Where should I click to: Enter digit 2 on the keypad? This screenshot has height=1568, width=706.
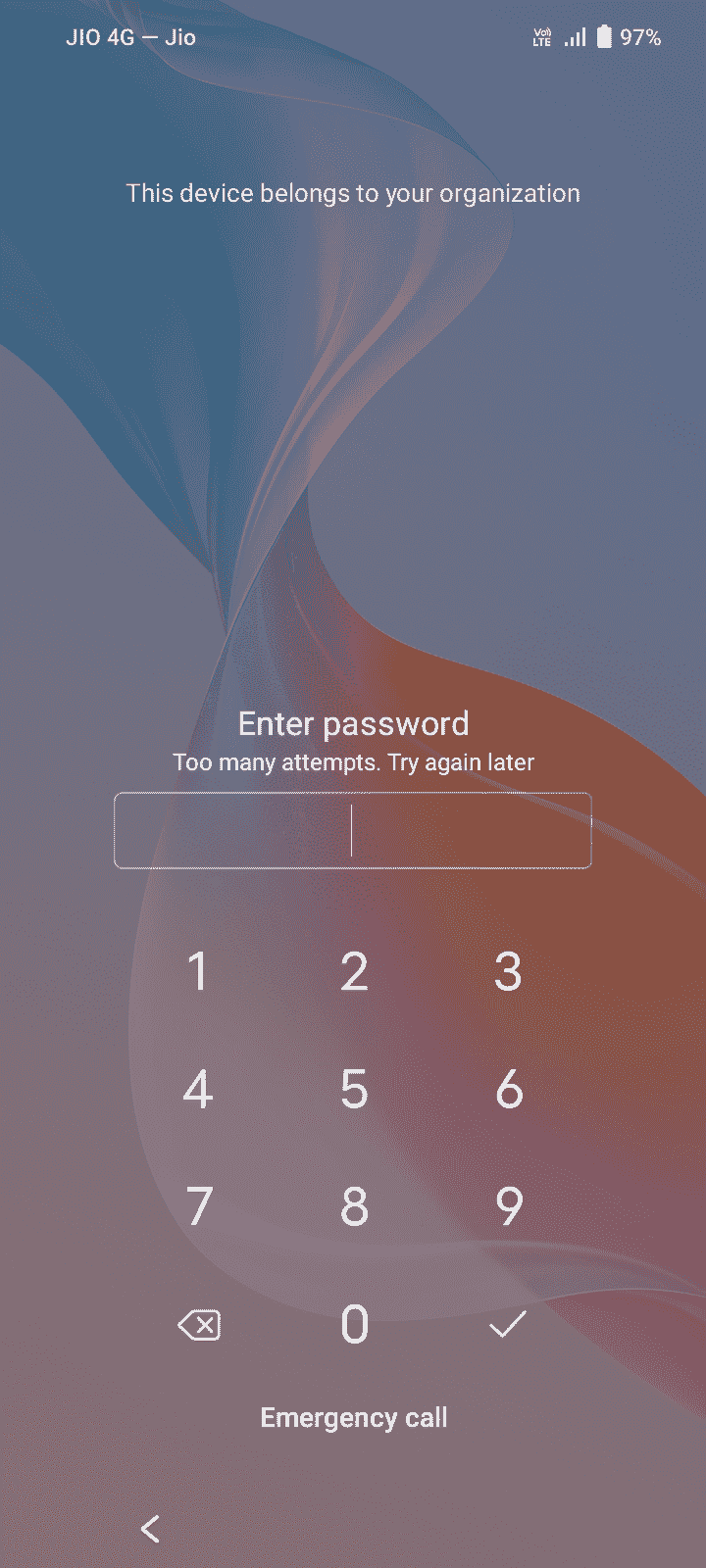click(354, 971)
